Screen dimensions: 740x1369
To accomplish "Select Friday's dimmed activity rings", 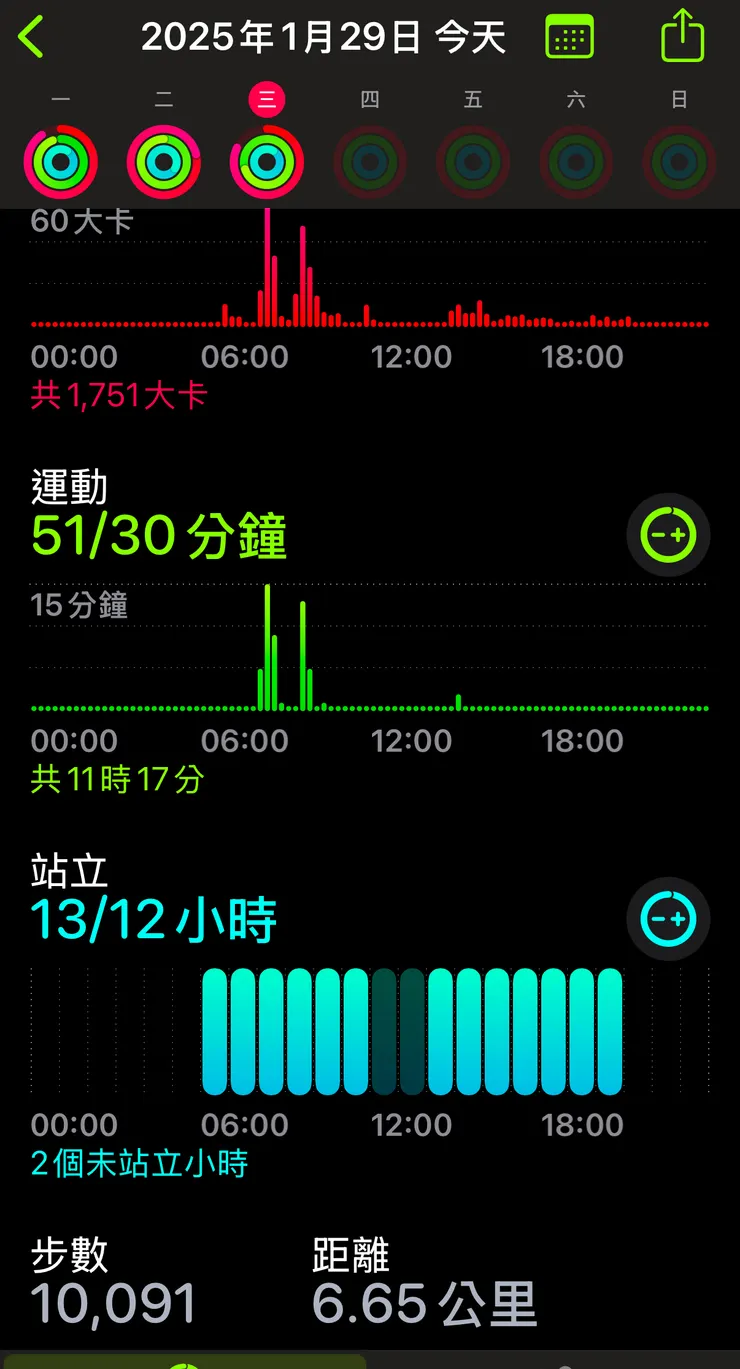I will click(x=473, y=161).
